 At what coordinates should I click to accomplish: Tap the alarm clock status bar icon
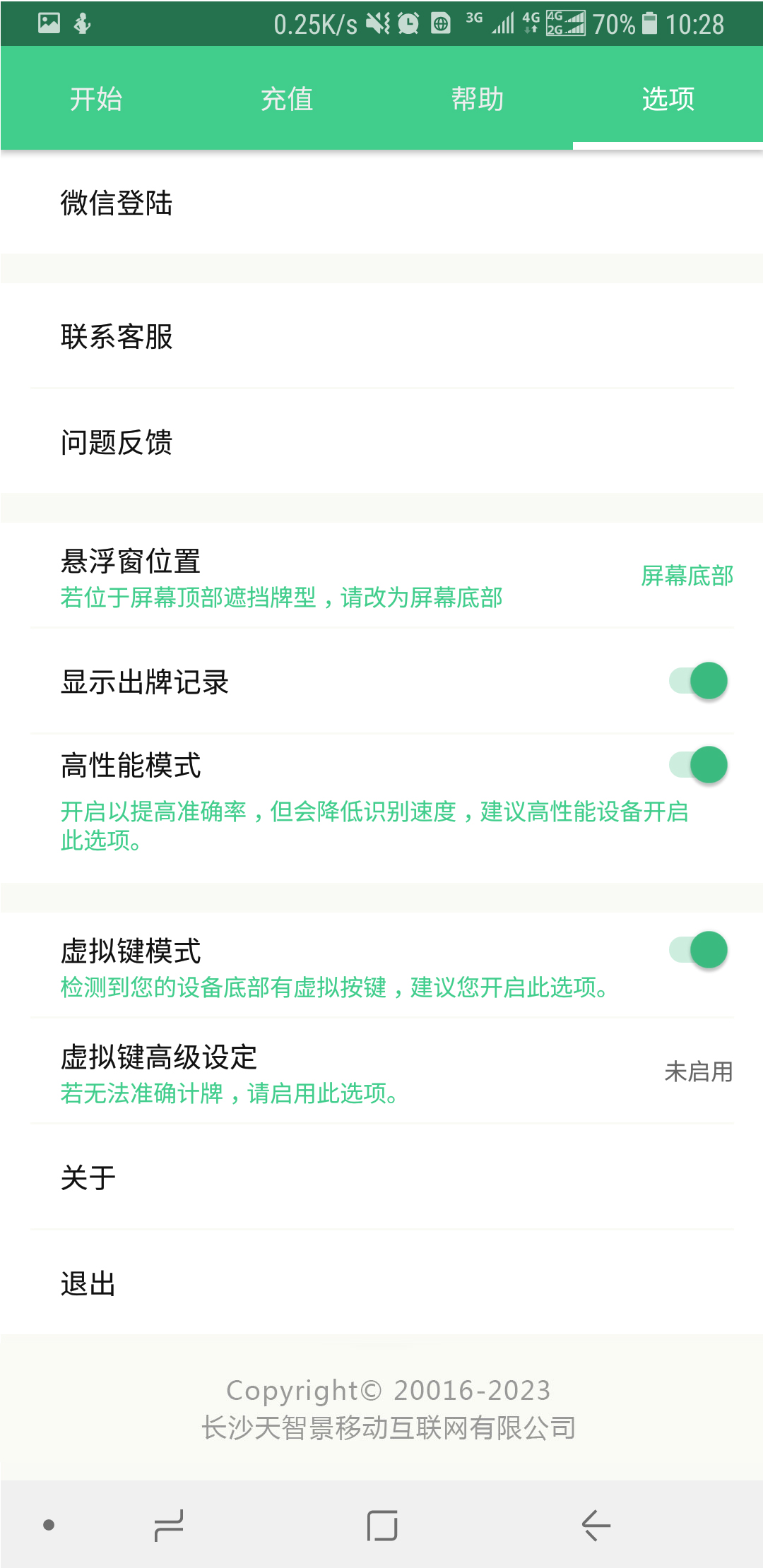pos(407,23)
